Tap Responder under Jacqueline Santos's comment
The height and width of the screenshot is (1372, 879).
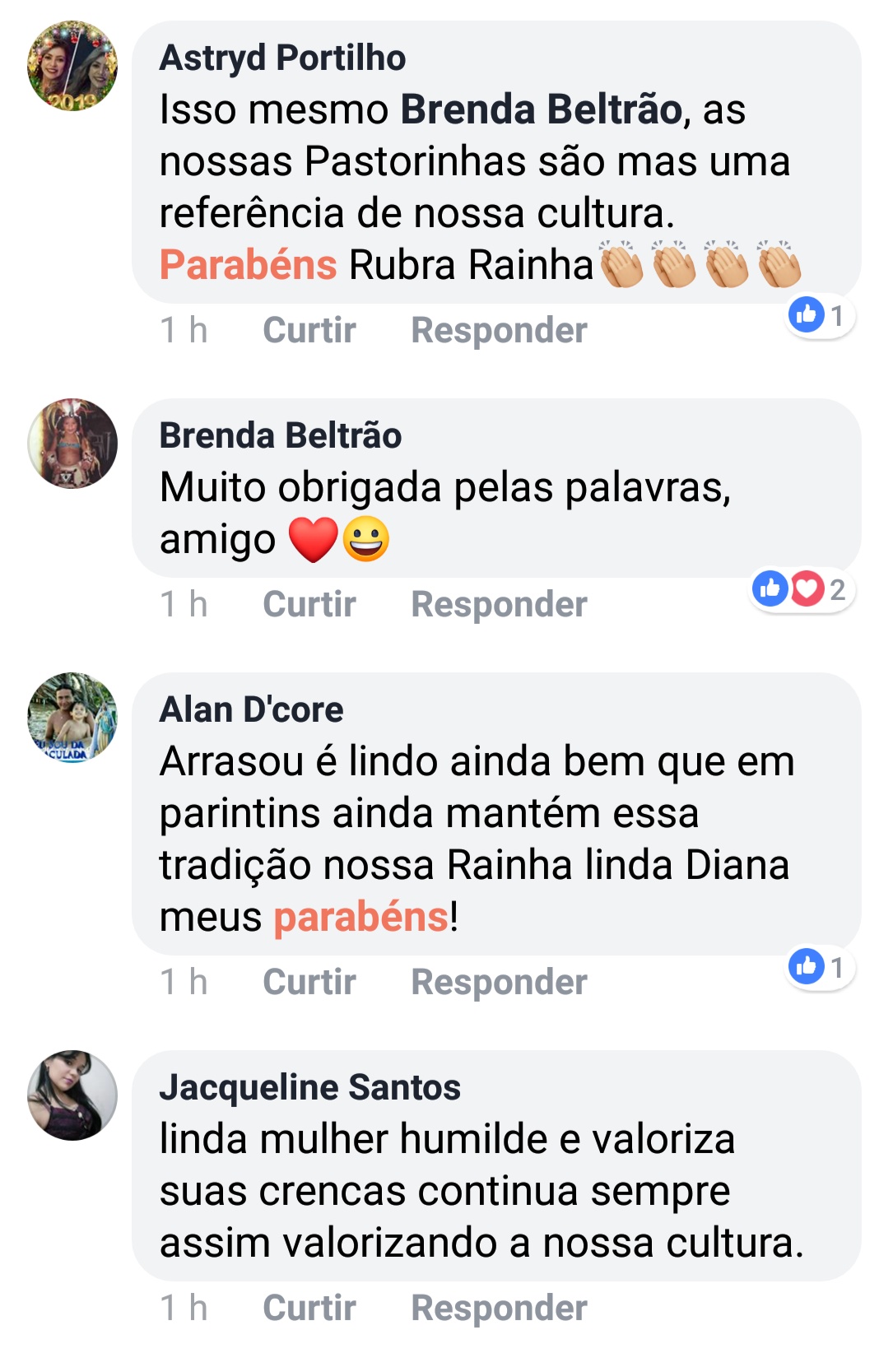499,1308
